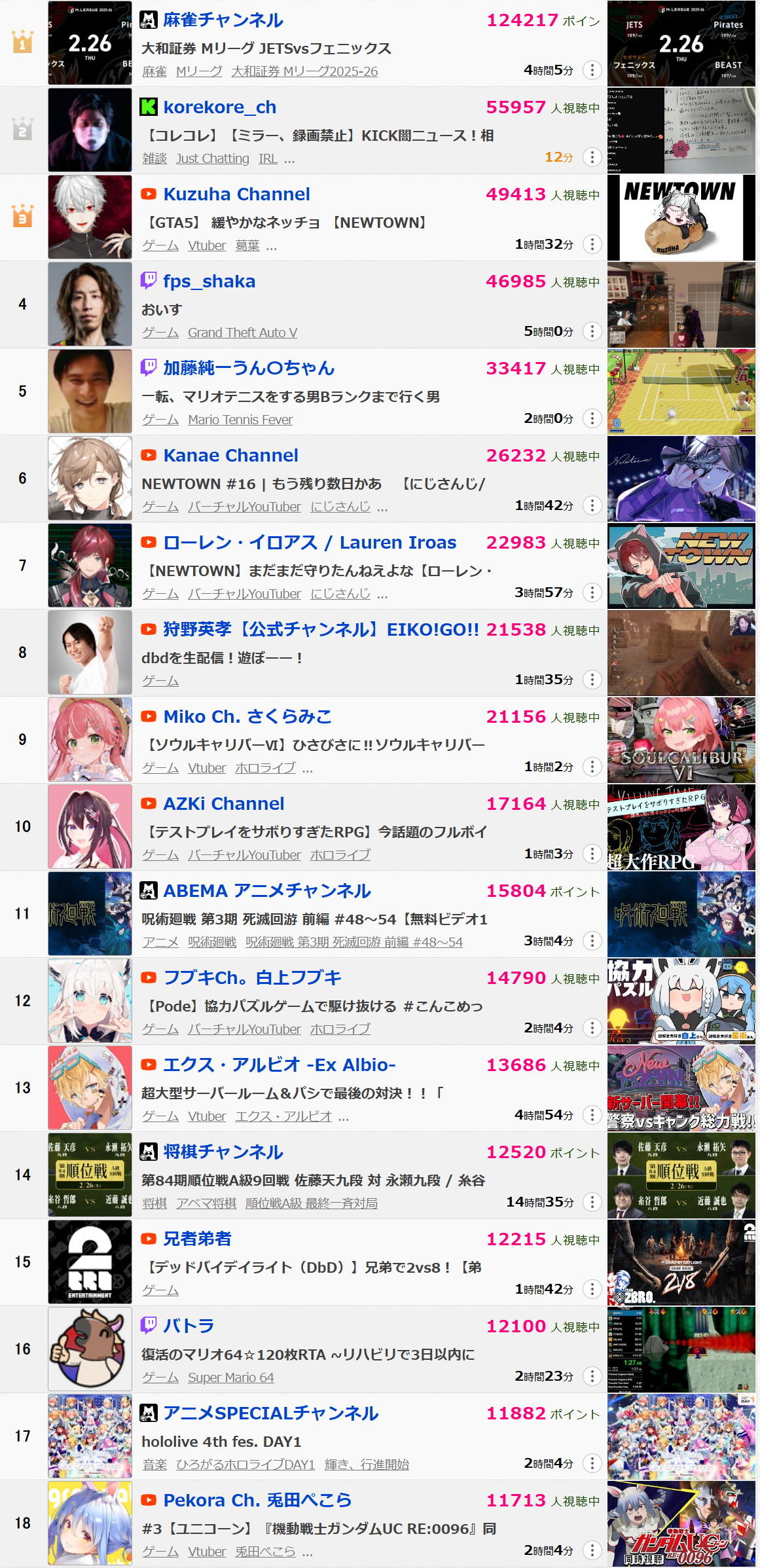Screen dimensions: 760x1568
Task: Select the Super Mario 64 tag
Action: tap(230, 1377)
